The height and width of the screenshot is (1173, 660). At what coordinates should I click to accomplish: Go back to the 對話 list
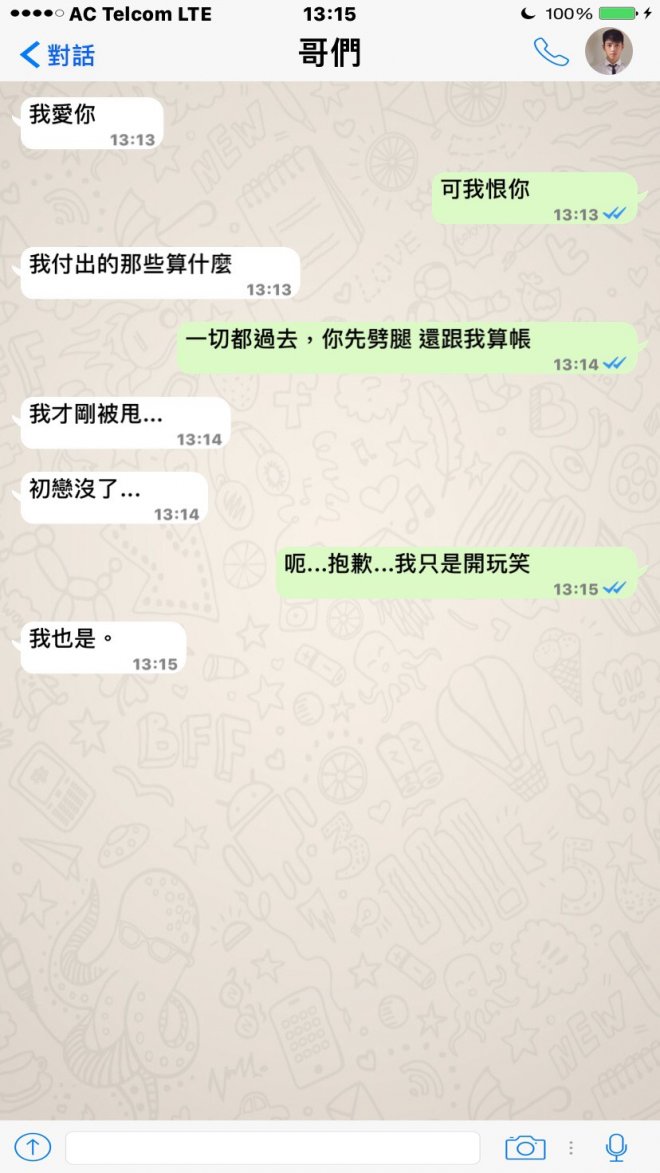click(x=58, y=54)
